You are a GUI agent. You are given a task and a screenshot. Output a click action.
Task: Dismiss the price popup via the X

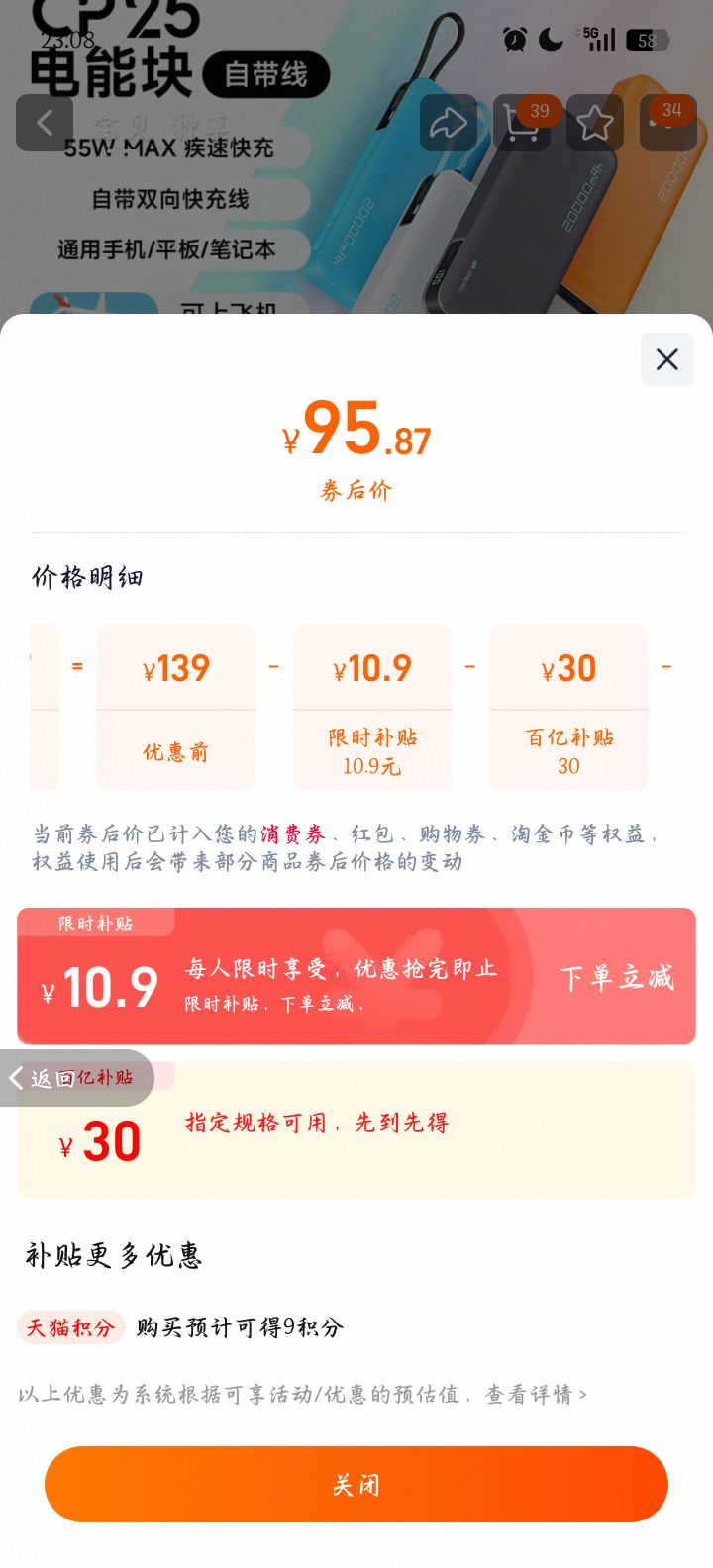[666, 359]
